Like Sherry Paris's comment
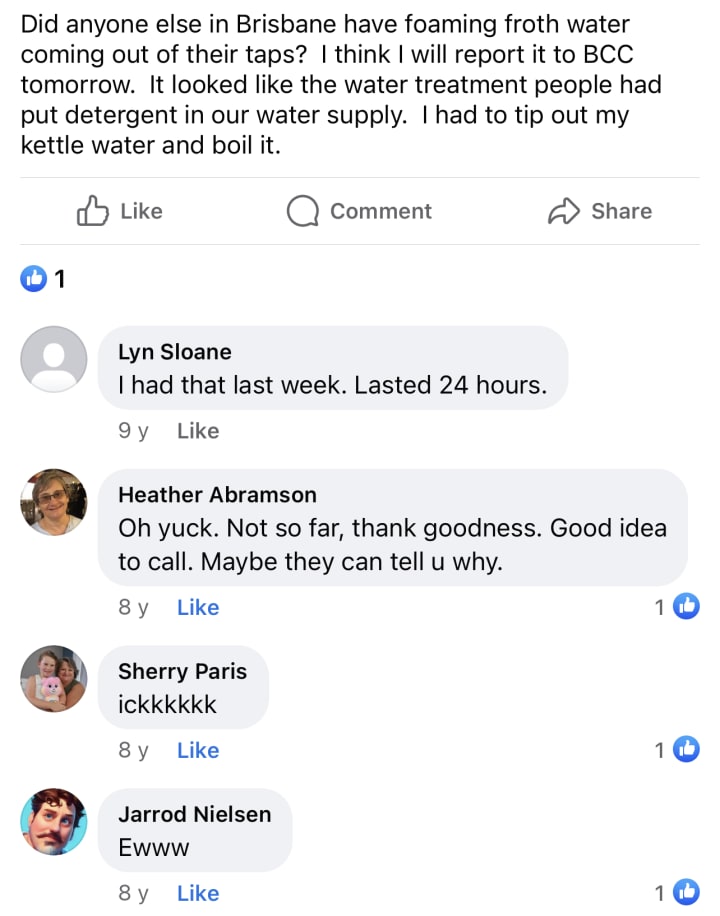The image size is (720, 916). 197,750
